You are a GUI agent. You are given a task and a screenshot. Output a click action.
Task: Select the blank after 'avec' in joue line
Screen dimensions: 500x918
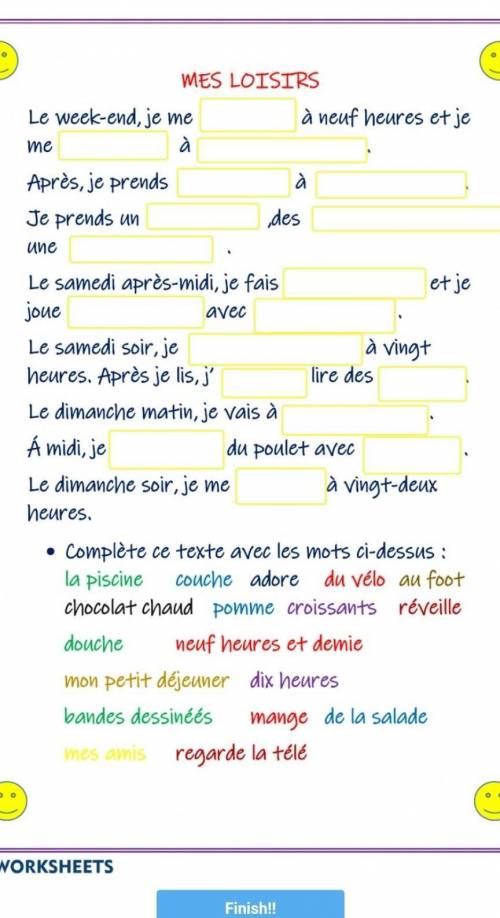(x=324, y=316)
